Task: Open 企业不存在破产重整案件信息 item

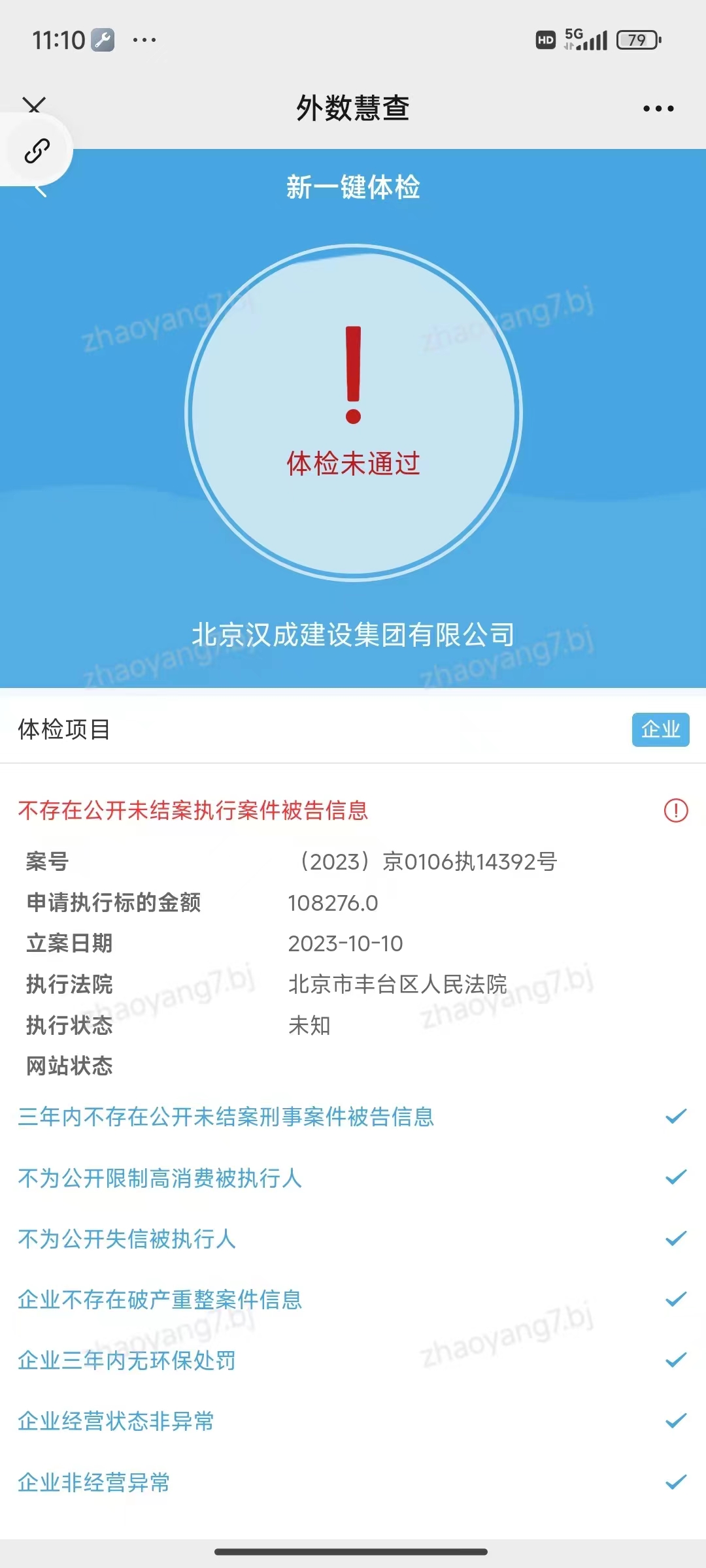Action: [x=160, y=1299]
